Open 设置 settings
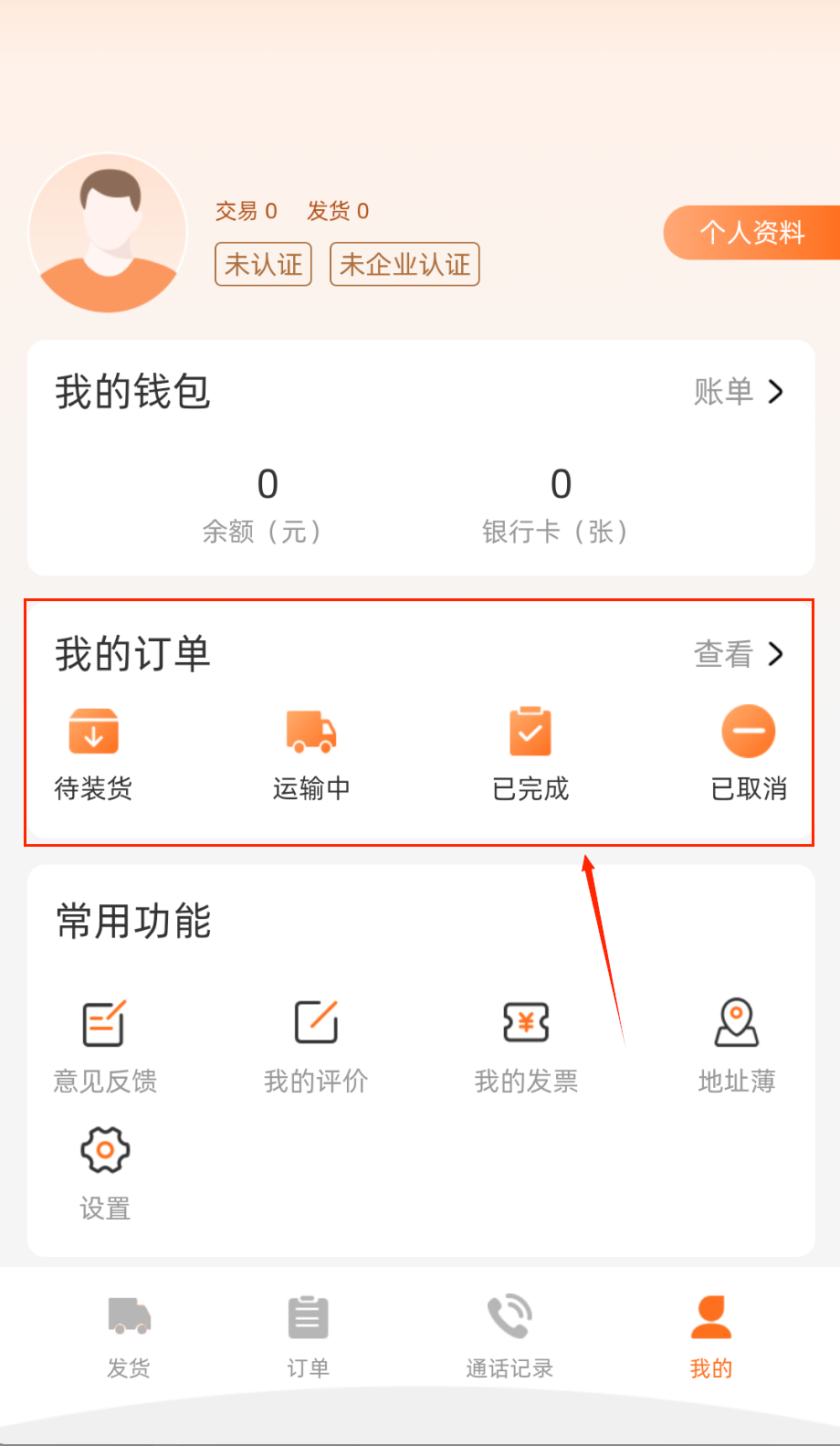 point(105,1174)
